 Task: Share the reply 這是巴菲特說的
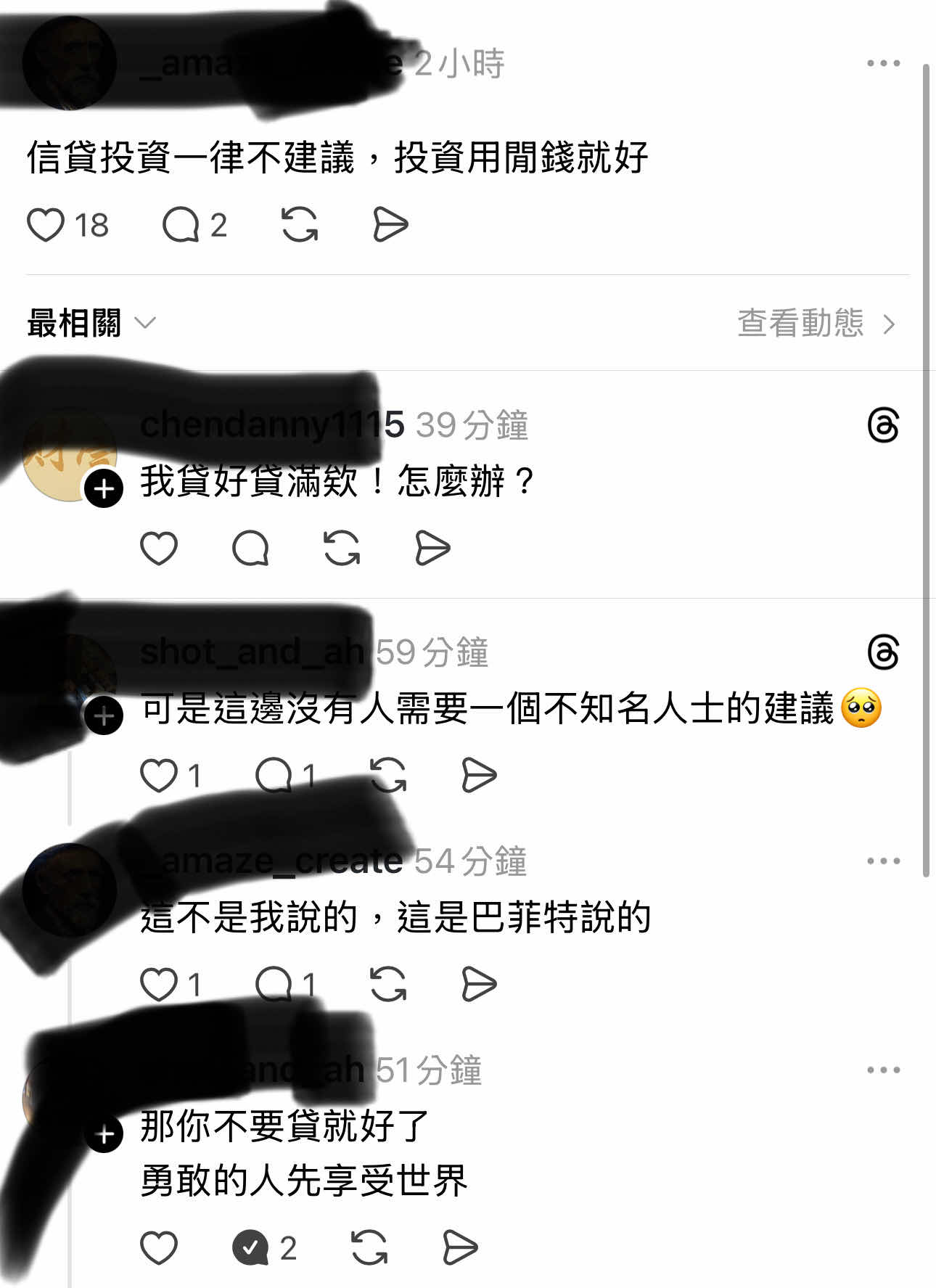tap(479, 985)
